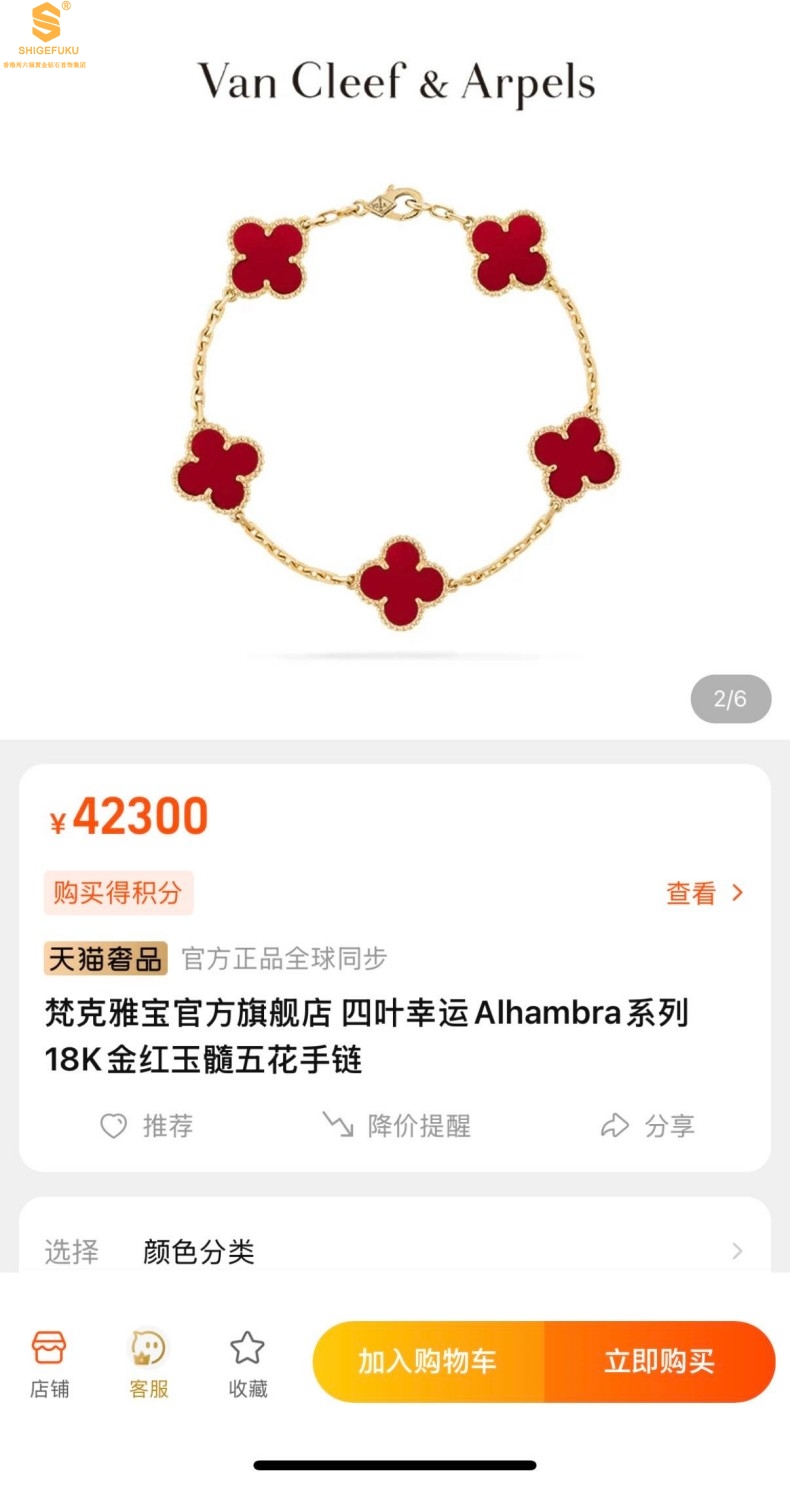
Task: Open the bracelet product image
Action: (397, 405)
